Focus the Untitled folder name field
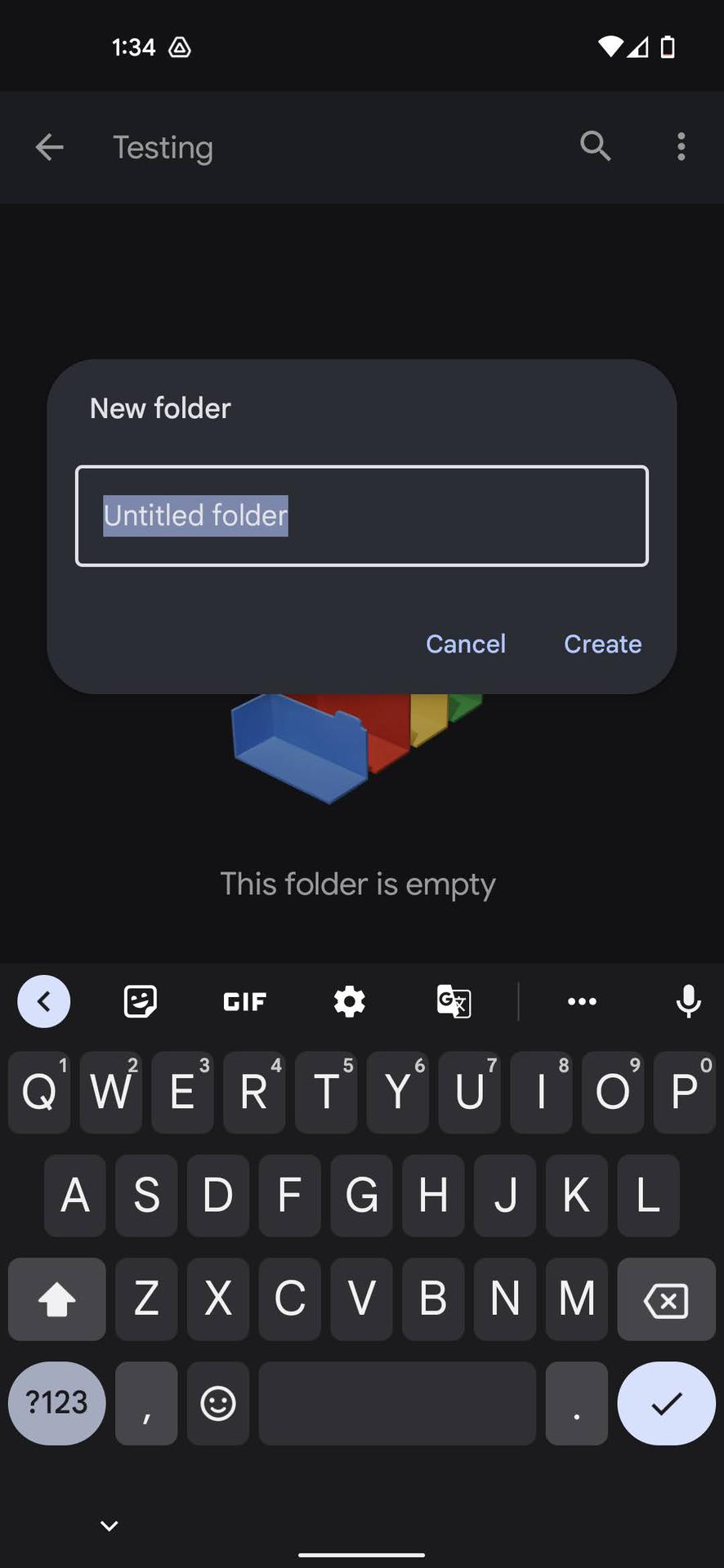Viewport: 724px width, 1568px height. tap(362, 515)
